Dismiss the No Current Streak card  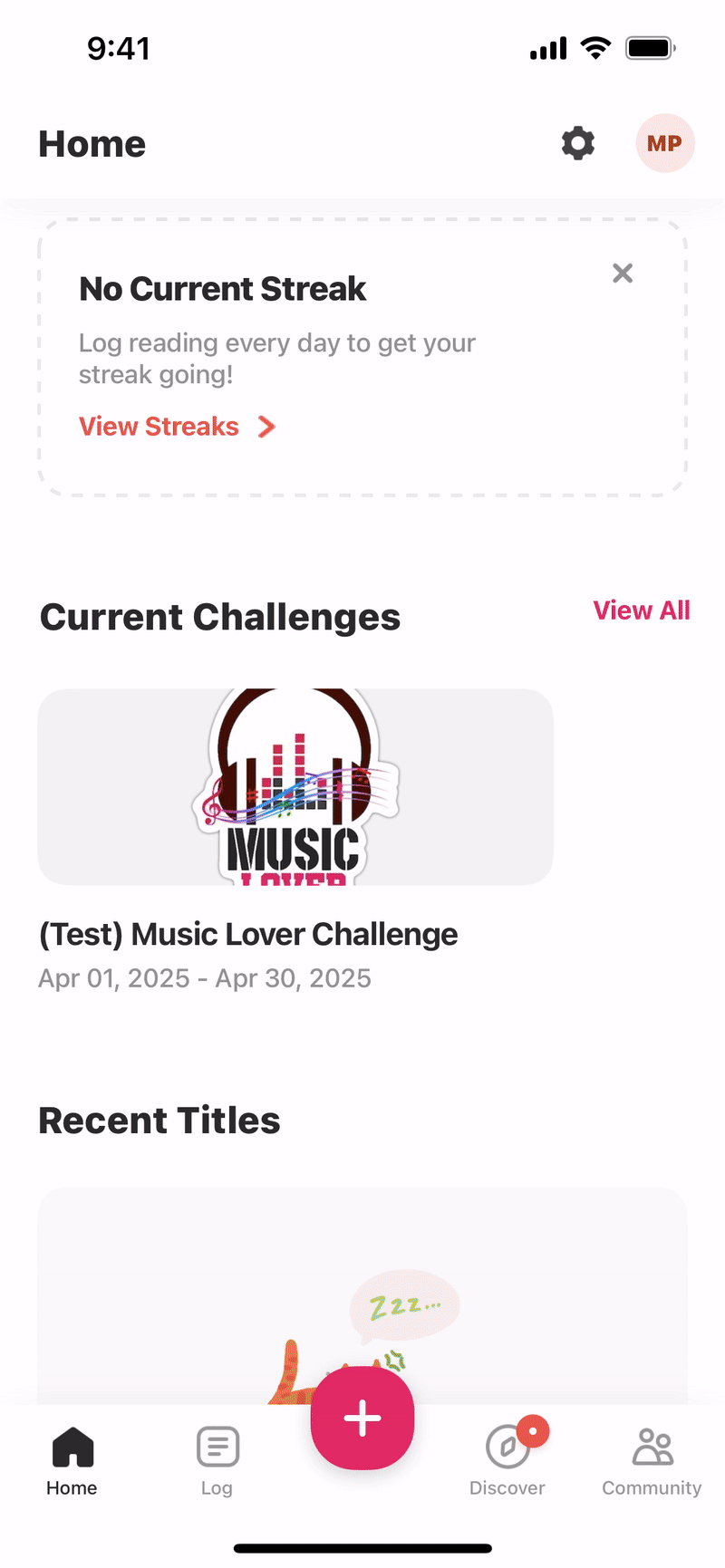click(x=623, y=273)
